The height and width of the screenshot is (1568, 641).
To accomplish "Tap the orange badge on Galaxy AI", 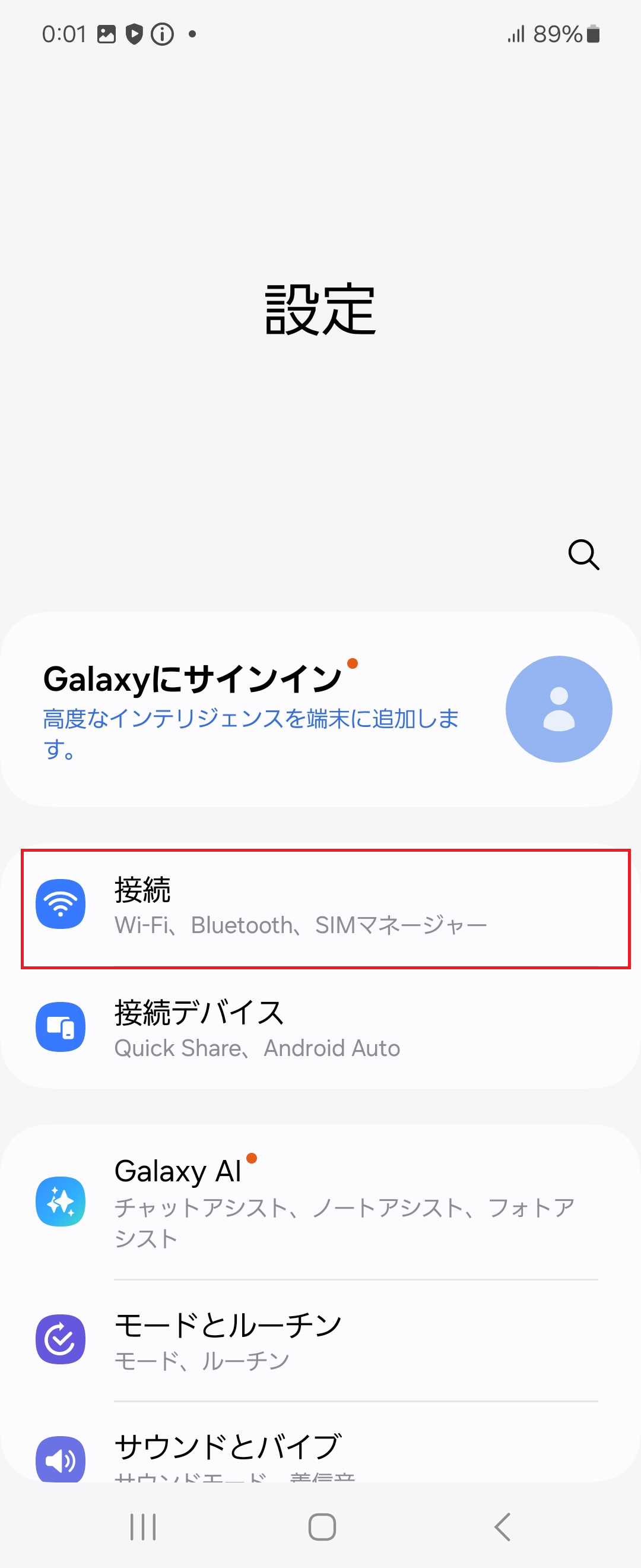I will tap(252, 1157).
